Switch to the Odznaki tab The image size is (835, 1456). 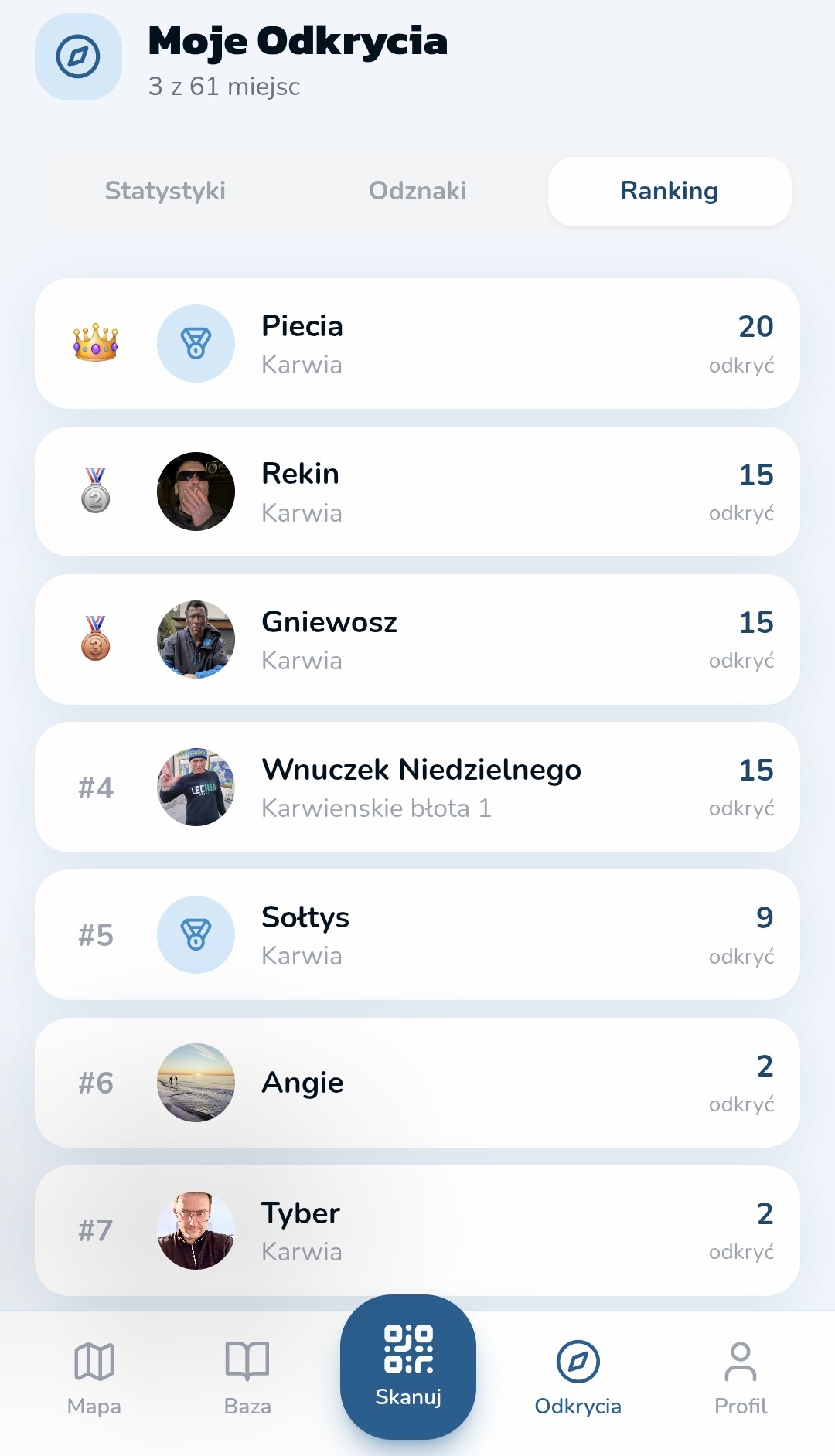click(x=417, y=191)
